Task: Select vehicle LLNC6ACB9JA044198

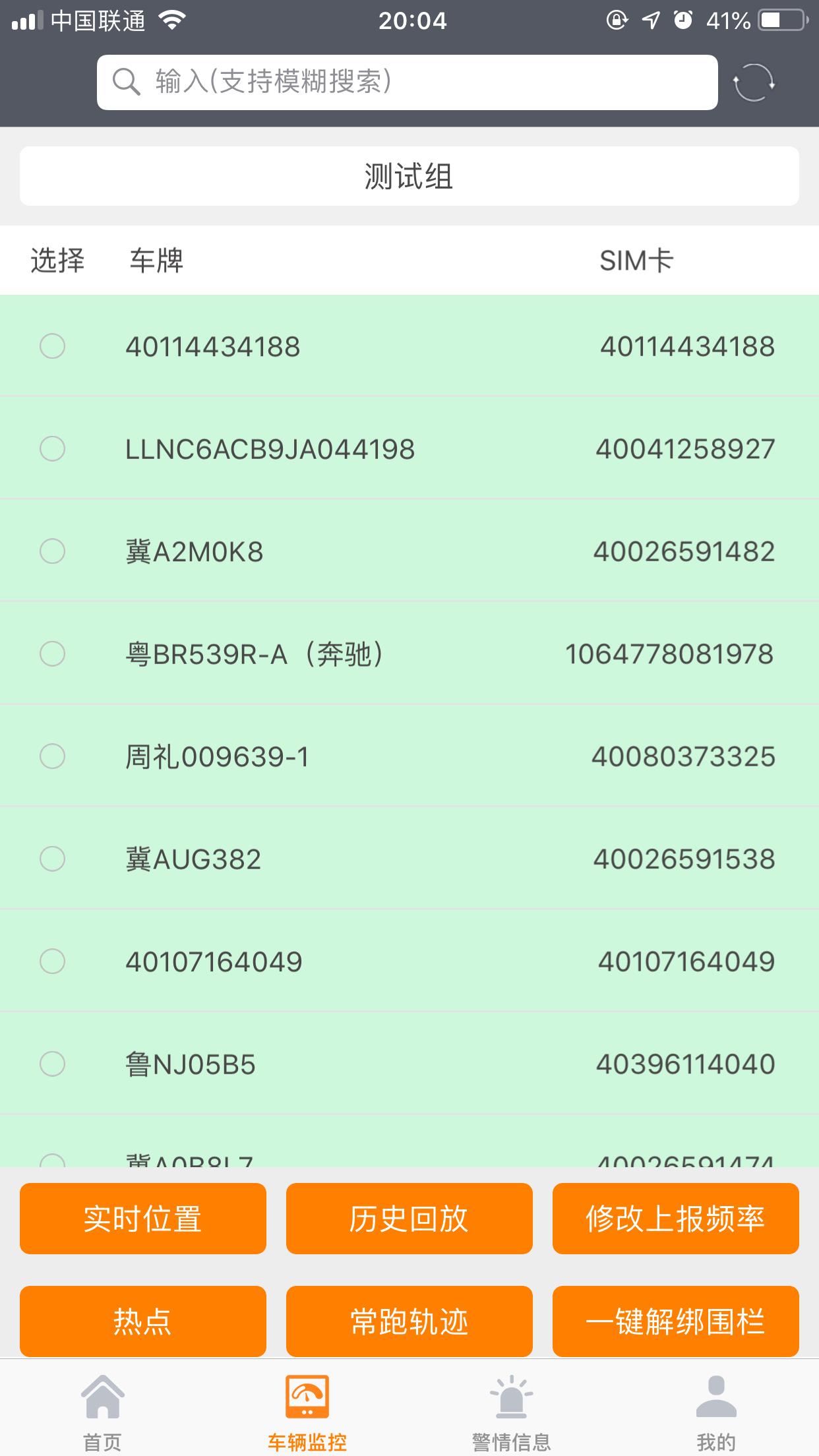Action: [x=53, y=448]
